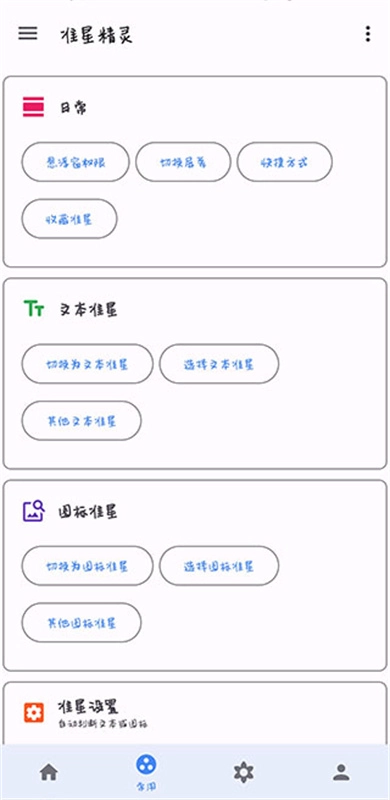
Task: Open 收藏准星 favorites
Action: pyautogui.click(x=69, y=218)
